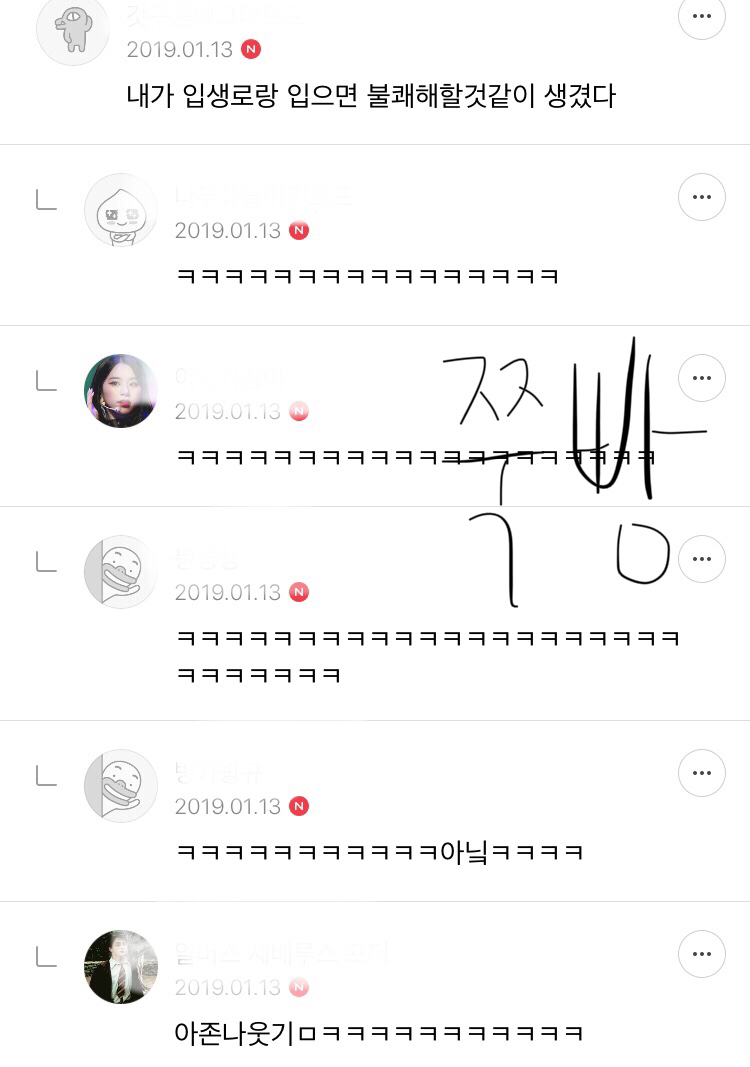Tap the woman photo profile picture
The image size is (750, 1067).
(120, 390)
